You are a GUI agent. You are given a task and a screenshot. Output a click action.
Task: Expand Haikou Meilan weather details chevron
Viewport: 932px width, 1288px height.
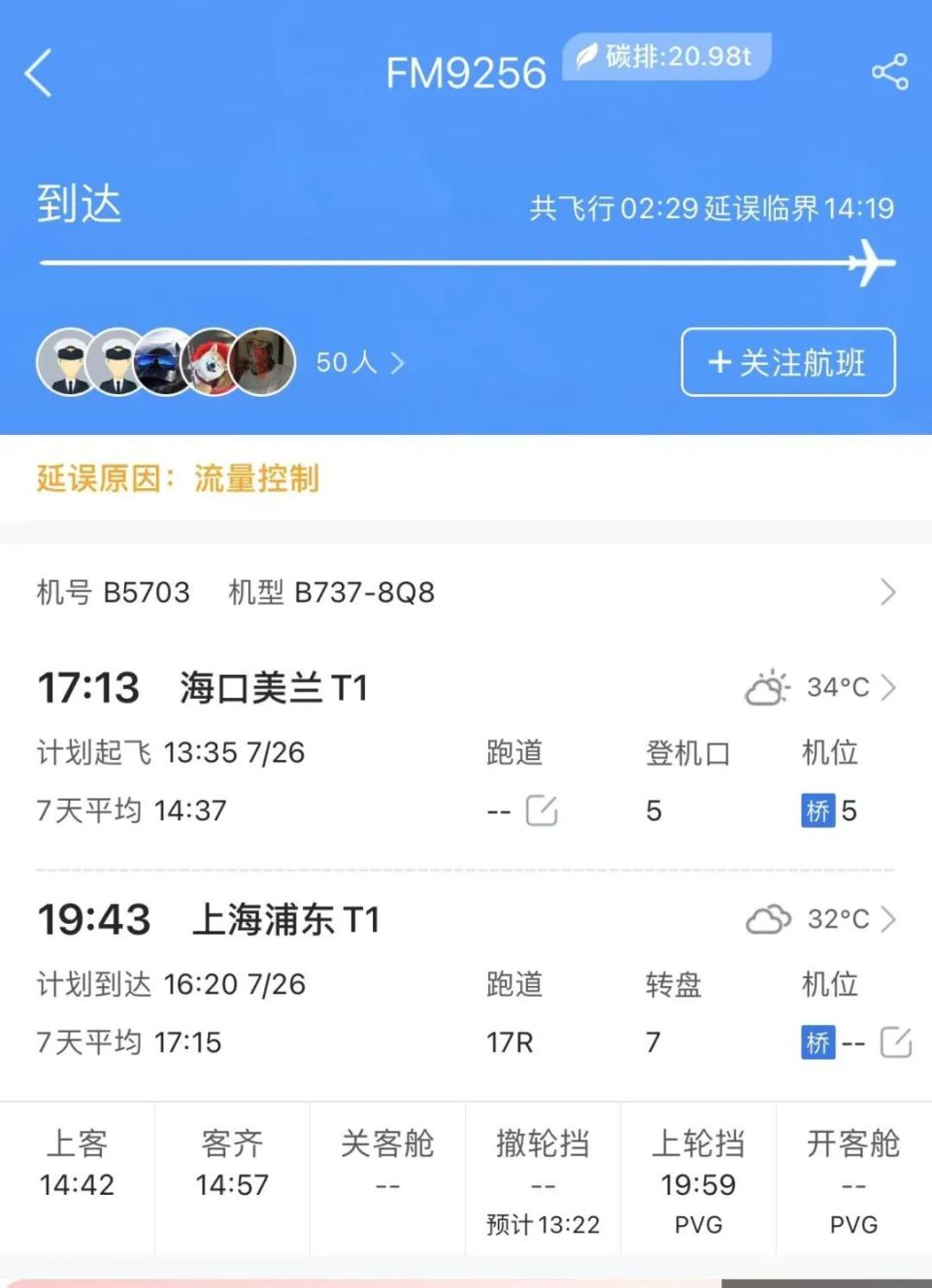pos(890,687)
